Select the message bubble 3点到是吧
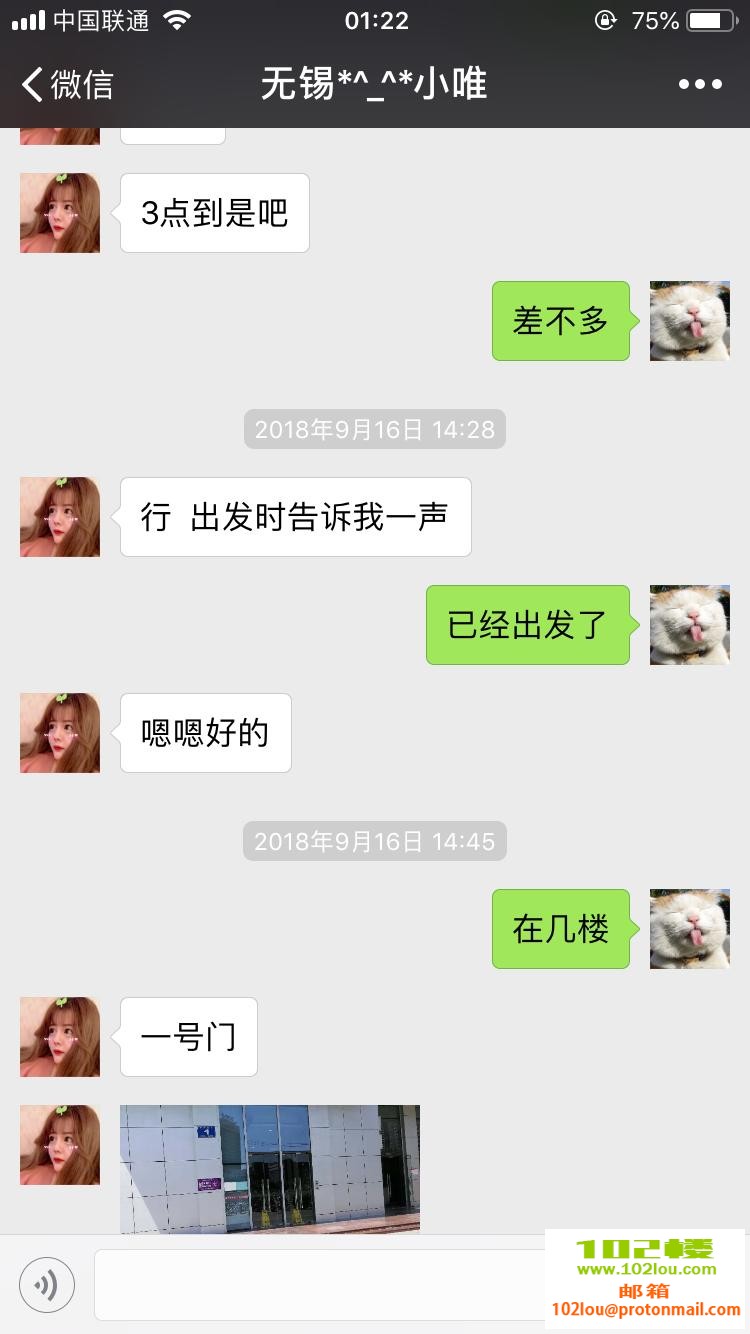 pos(214,212)
